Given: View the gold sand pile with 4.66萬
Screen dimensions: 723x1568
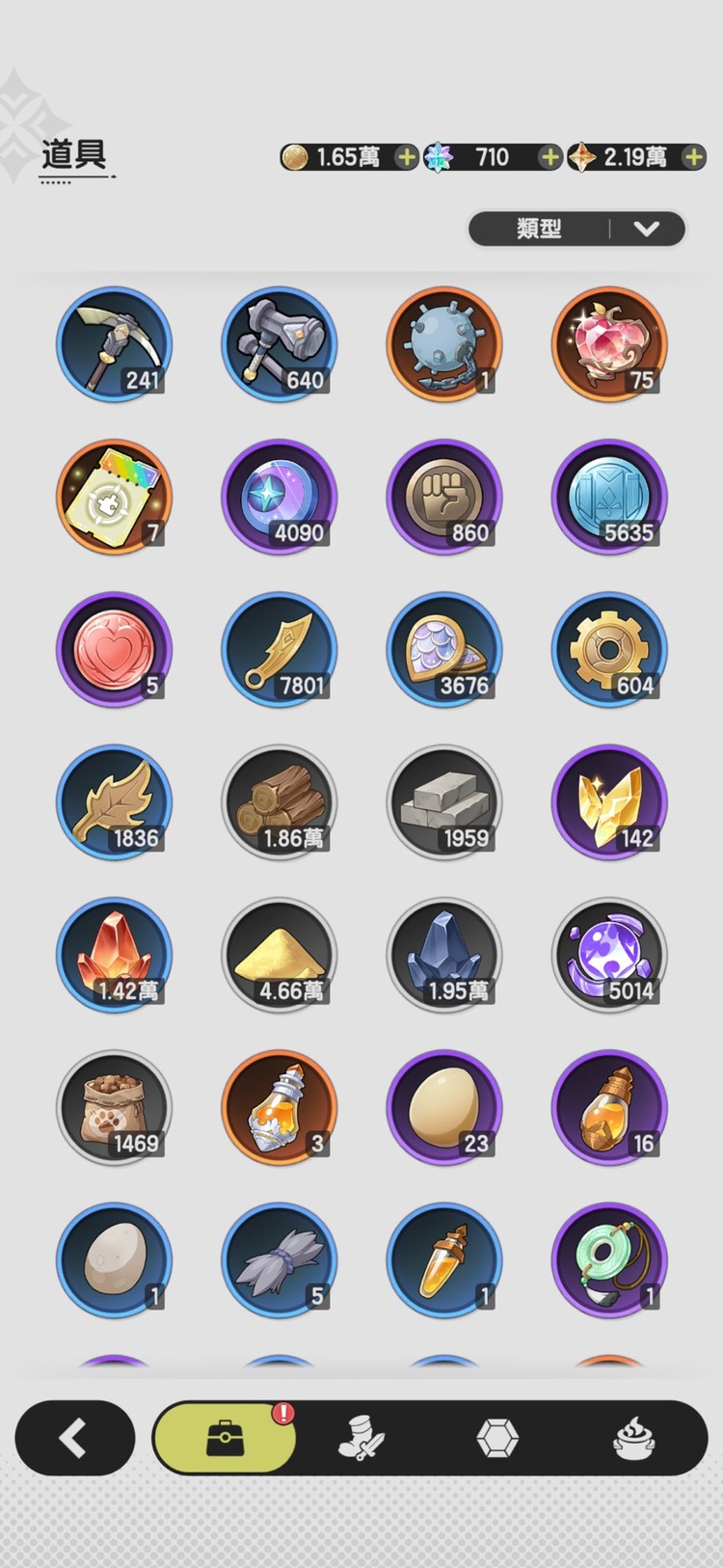Looking at the screenshot, I should click(x=279, y=955).
